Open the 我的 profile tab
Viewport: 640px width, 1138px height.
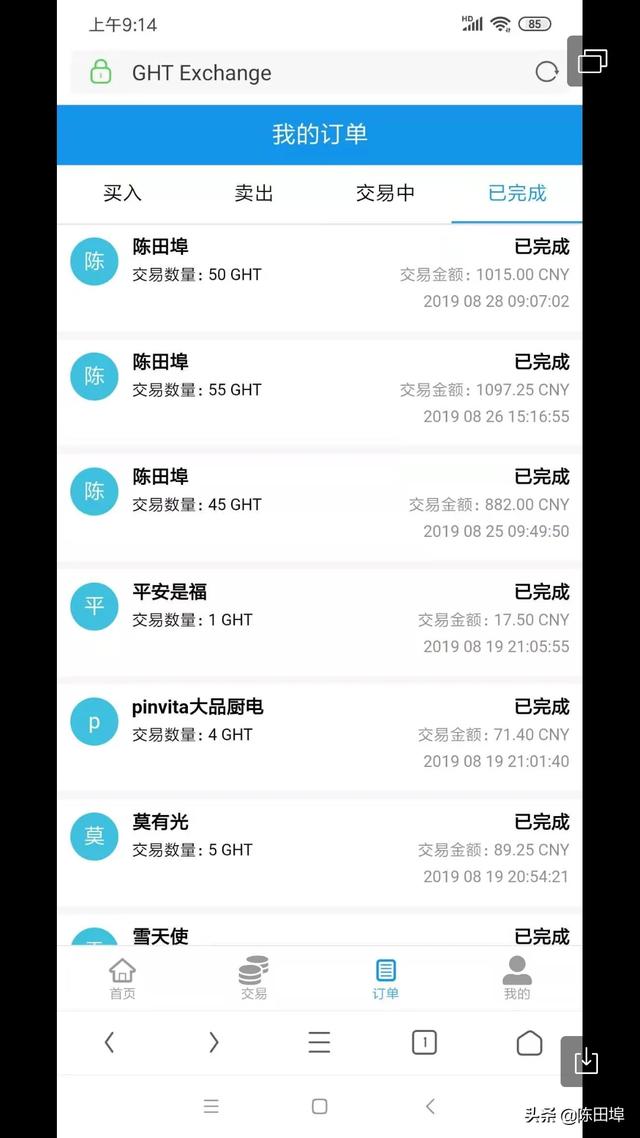pyautogui.click(x=517, y=978)
